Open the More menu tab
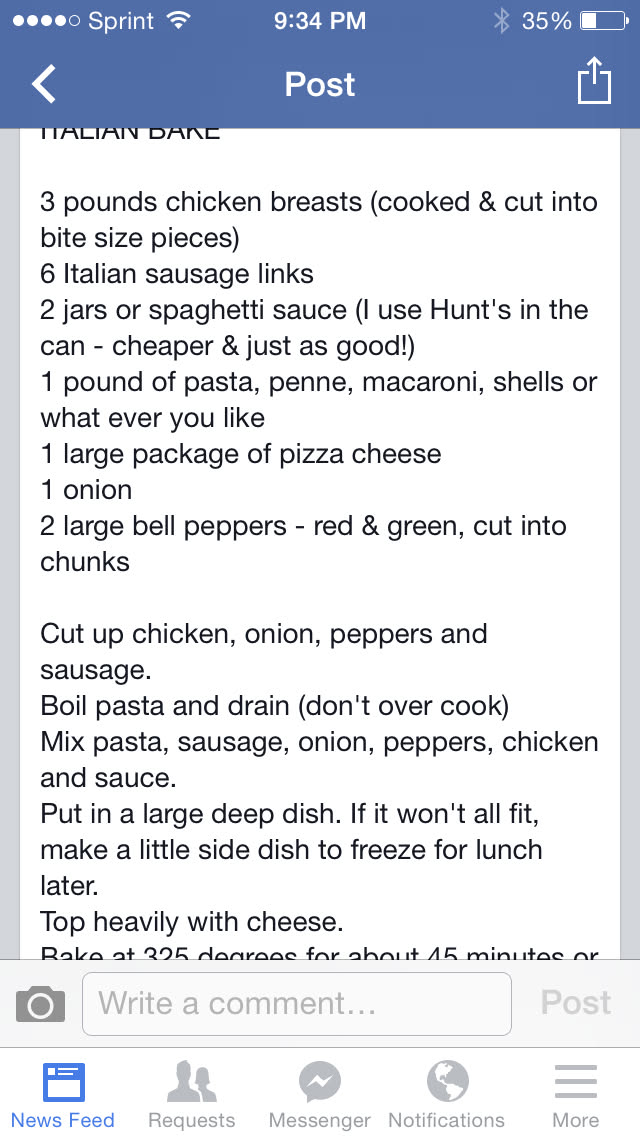 click(576, 1096)
